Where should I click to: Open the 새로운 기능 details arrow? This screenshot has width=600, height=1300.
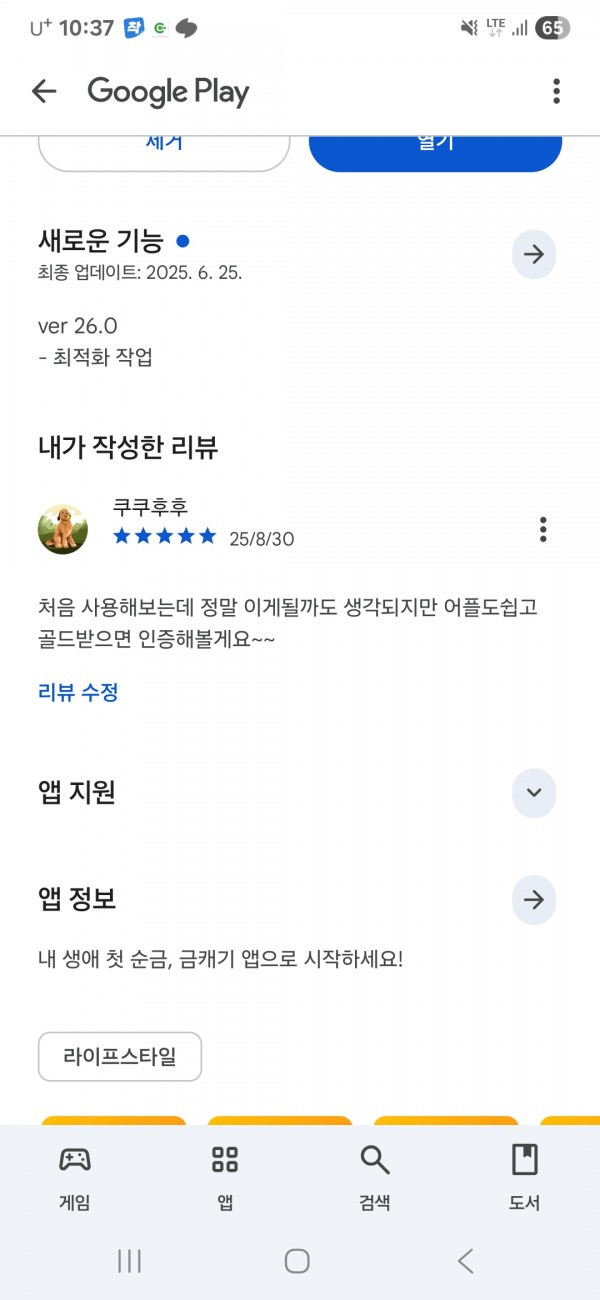pyautogui.click(x=534, y=254)
